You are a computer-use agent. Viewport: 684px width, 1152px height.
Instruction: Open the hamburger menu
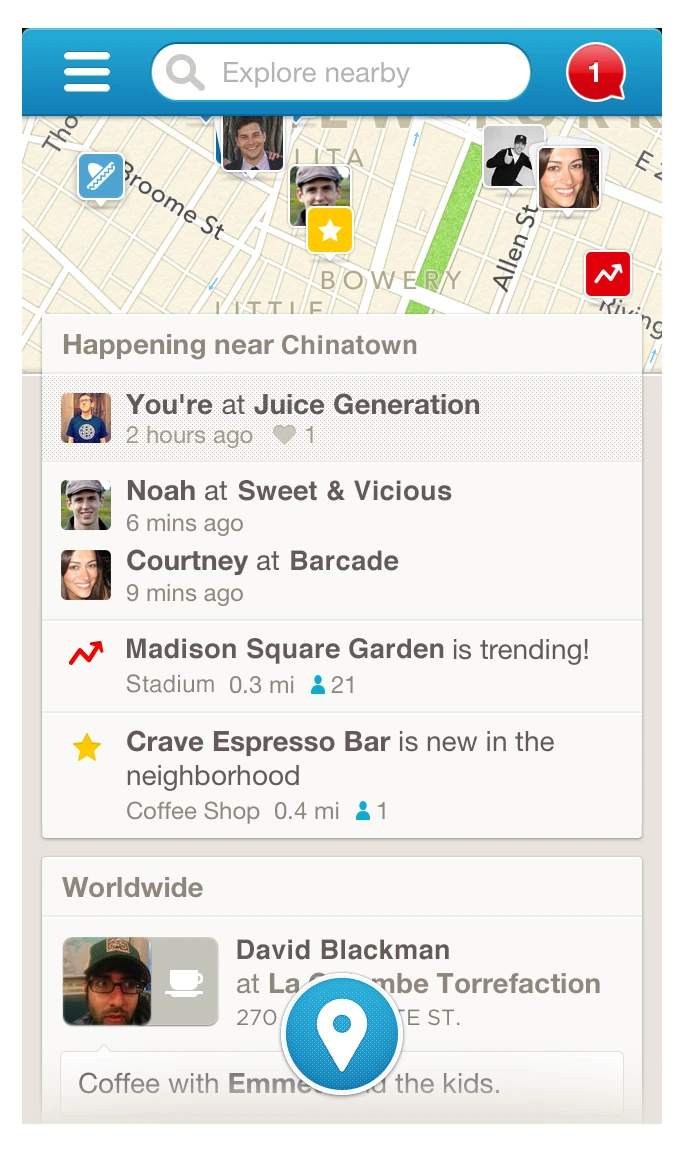pyautogui.click(x=87, y=72)
